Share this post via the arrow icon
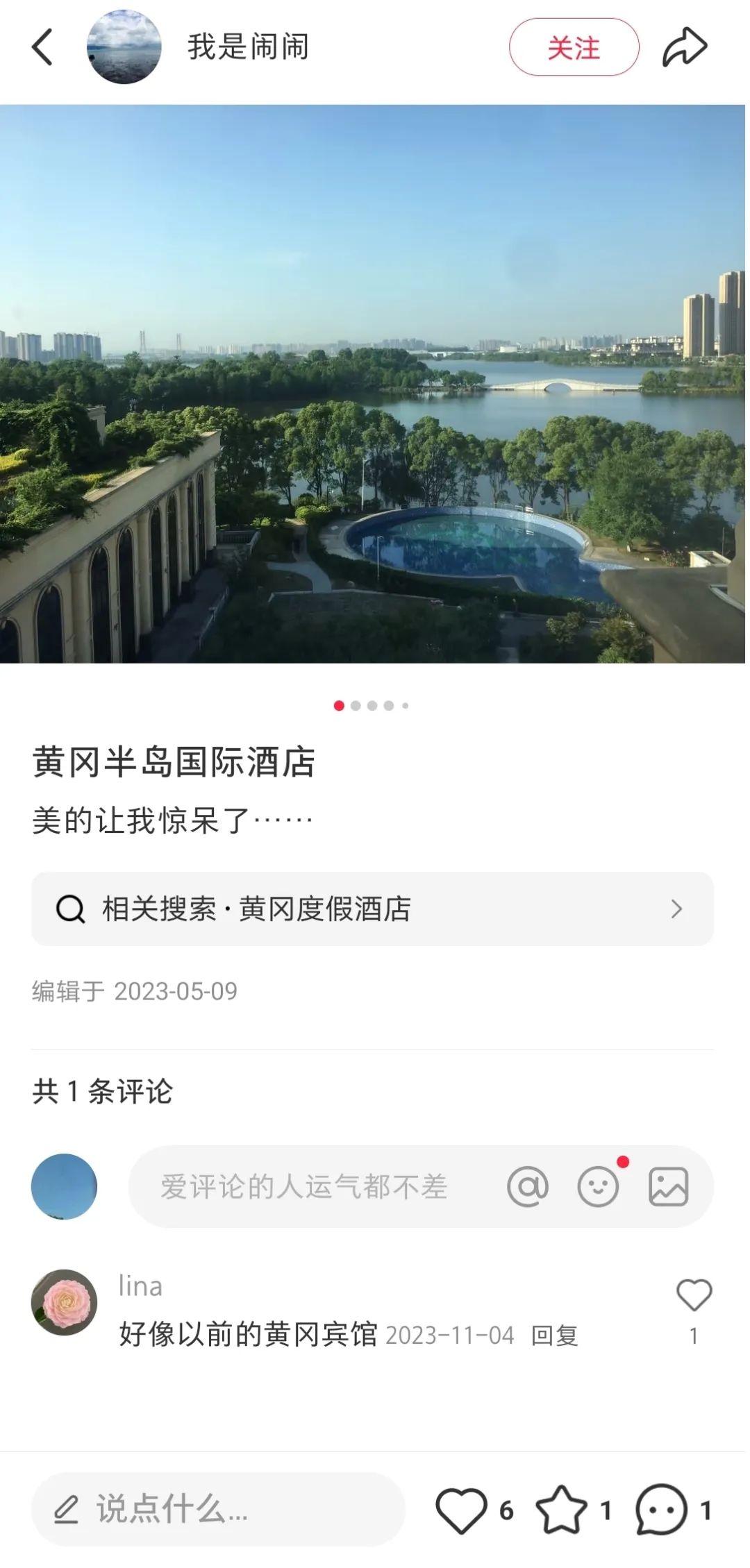The image size is (750, 1568). click(685, 47)
